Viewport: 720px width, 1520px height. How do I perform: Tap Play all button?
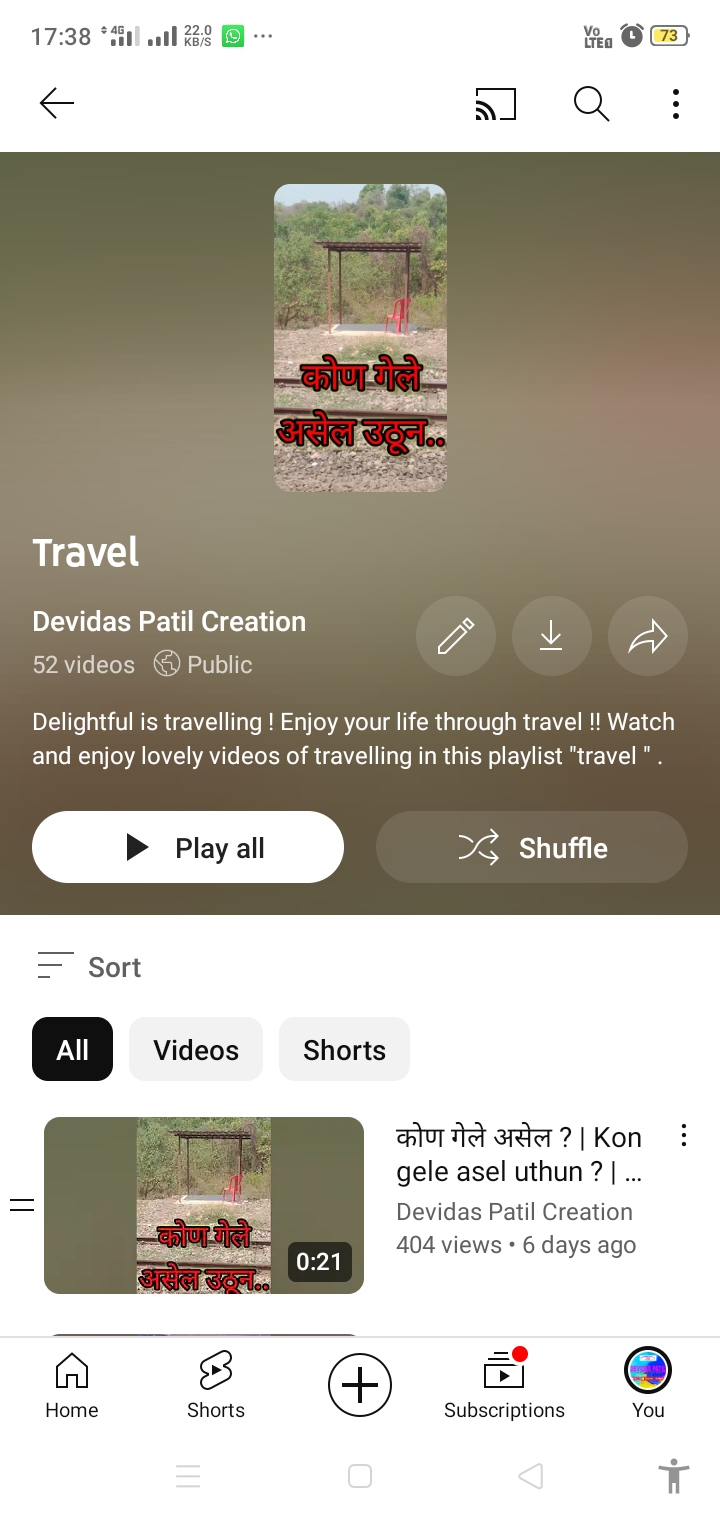(188, 847)
